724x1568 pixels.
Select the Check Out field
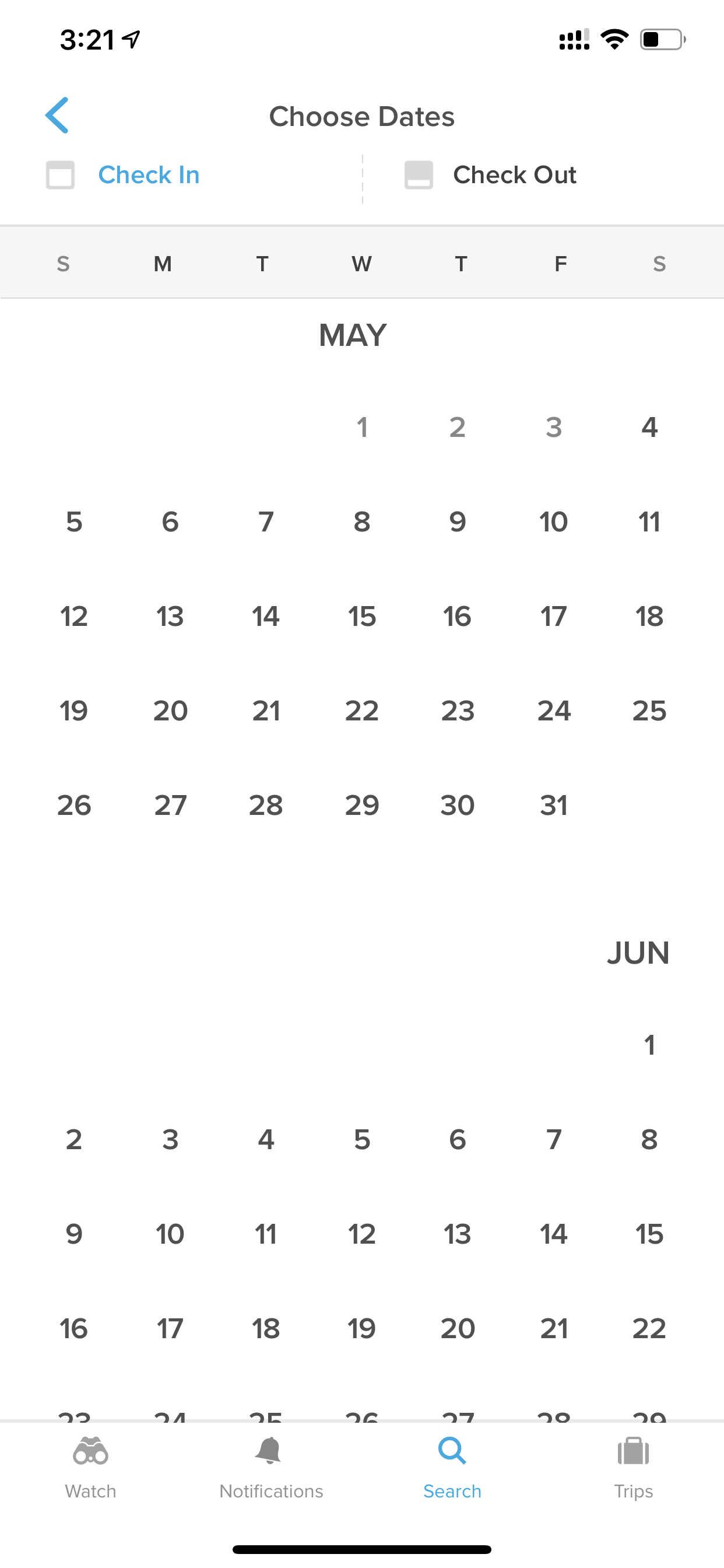(543, 176)
